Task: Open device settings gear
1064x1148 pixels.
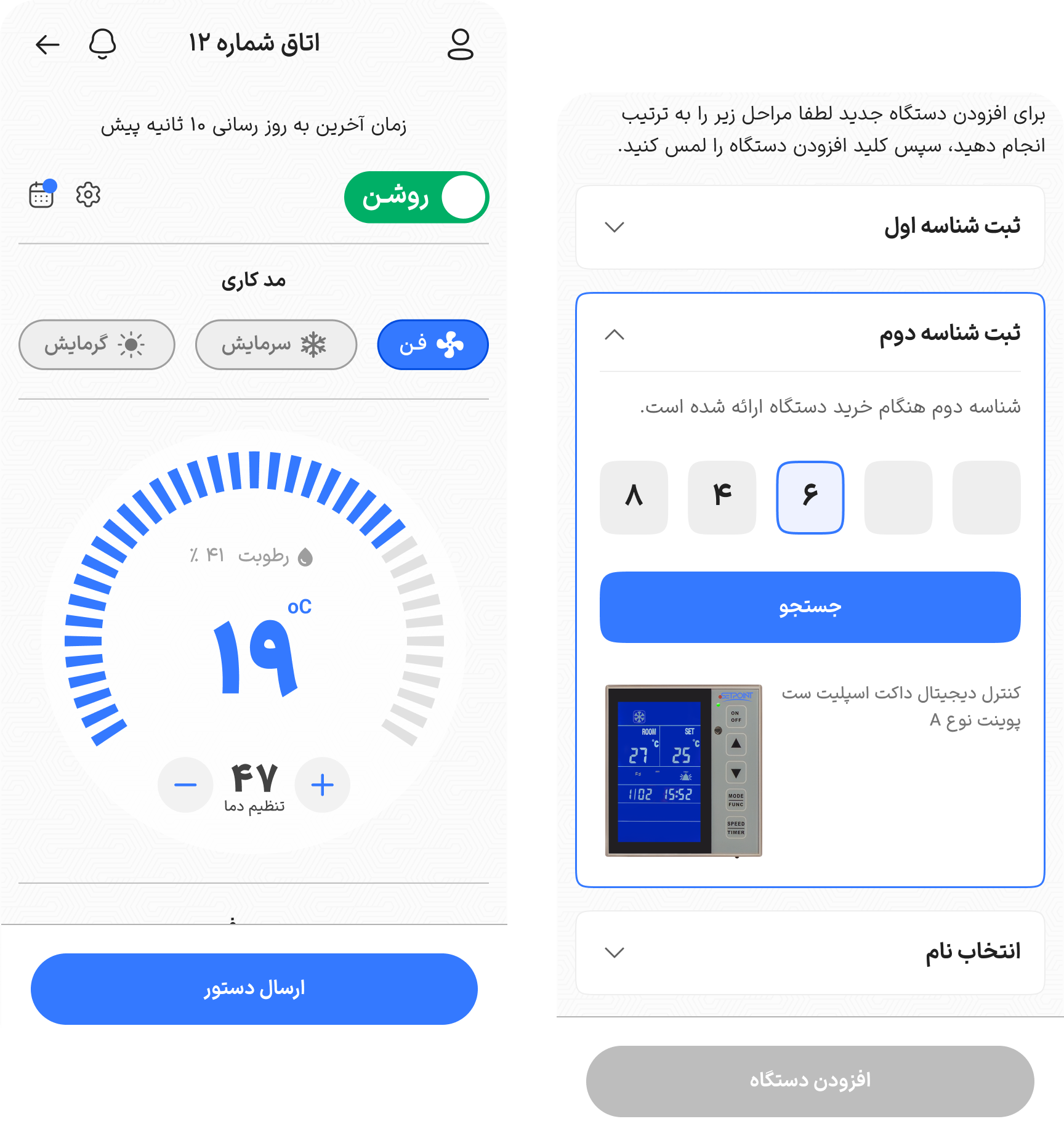Action: pos(88,195)
